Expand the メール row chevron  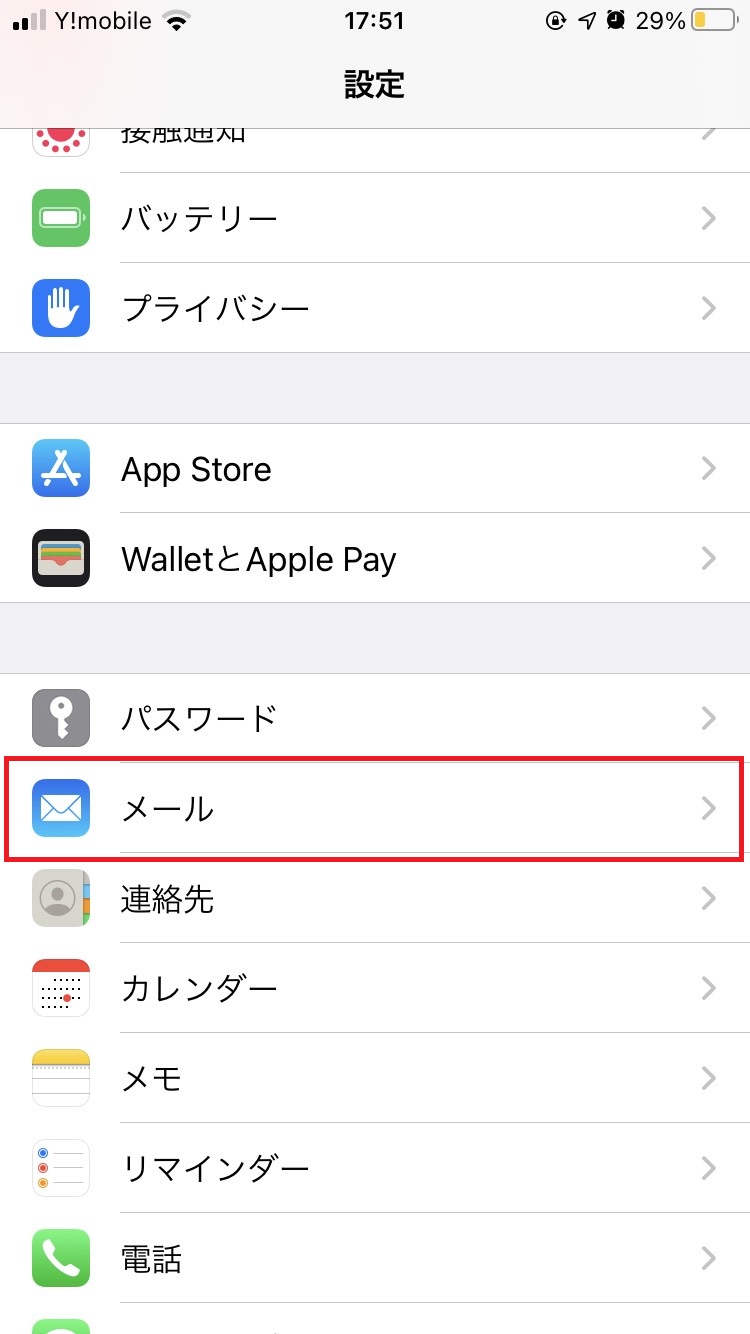point(709,808)
